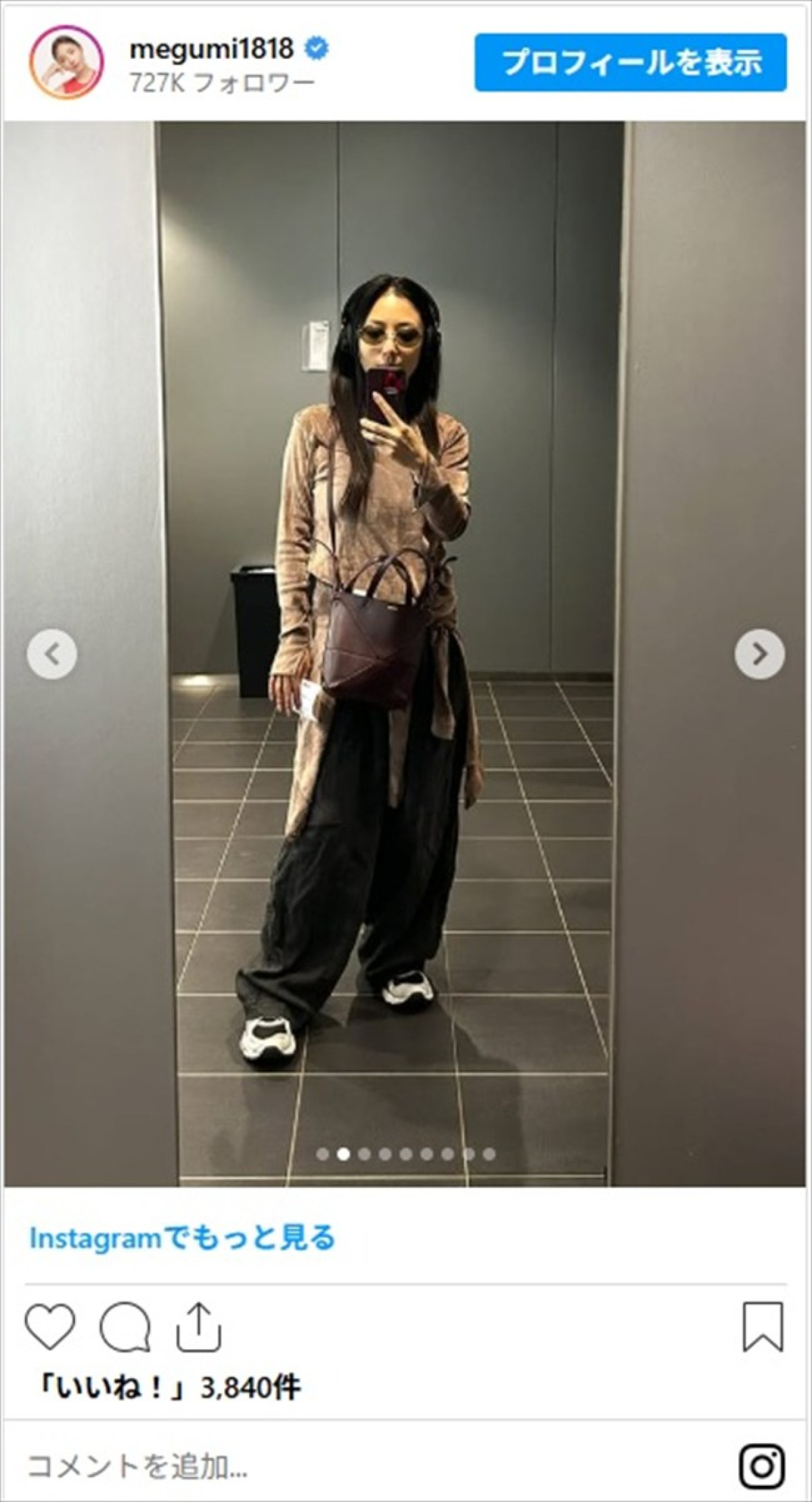Advance to the next photo in carousel
The width and height of the screenshot is (812, 1502).
[759, 654]
